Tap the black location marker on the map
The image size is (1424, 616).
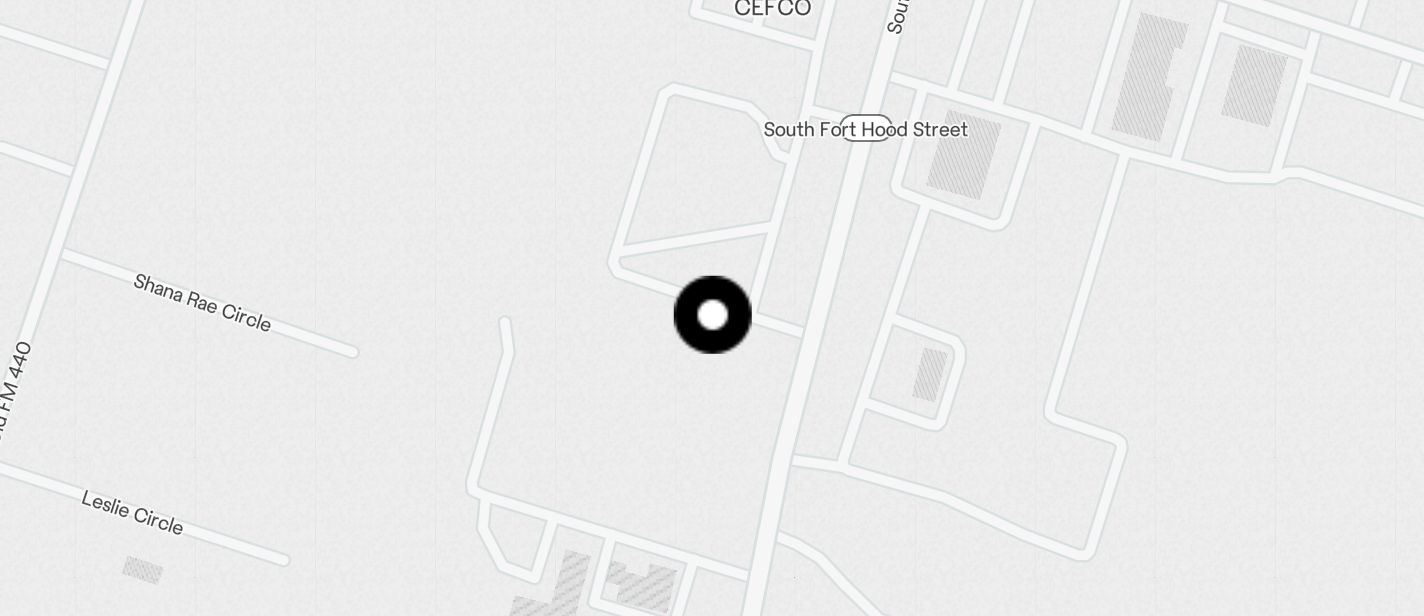712,315
